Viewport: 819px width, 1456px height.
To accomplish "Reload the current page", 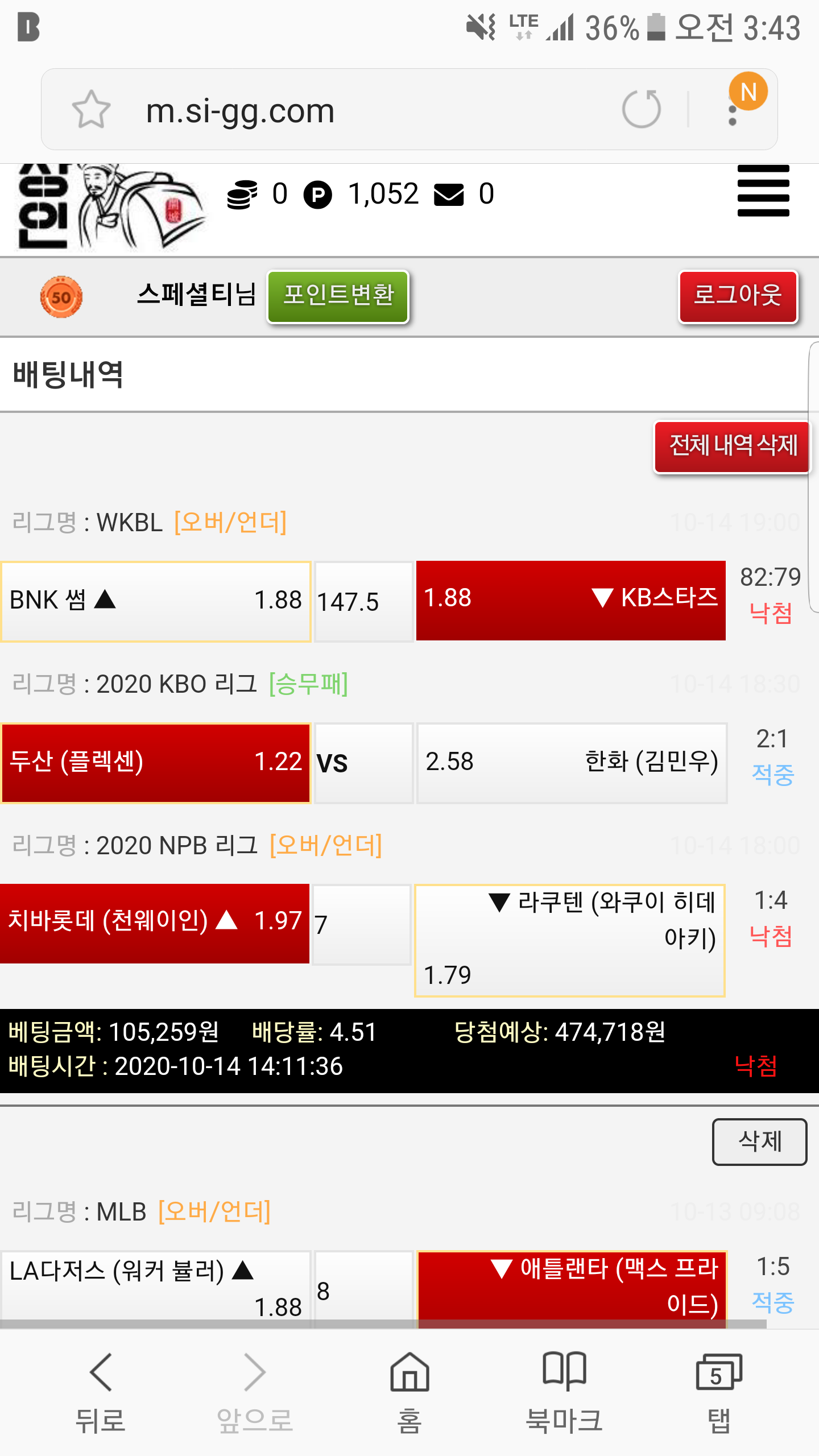I will pyautogui.click(x=641, y=109).
